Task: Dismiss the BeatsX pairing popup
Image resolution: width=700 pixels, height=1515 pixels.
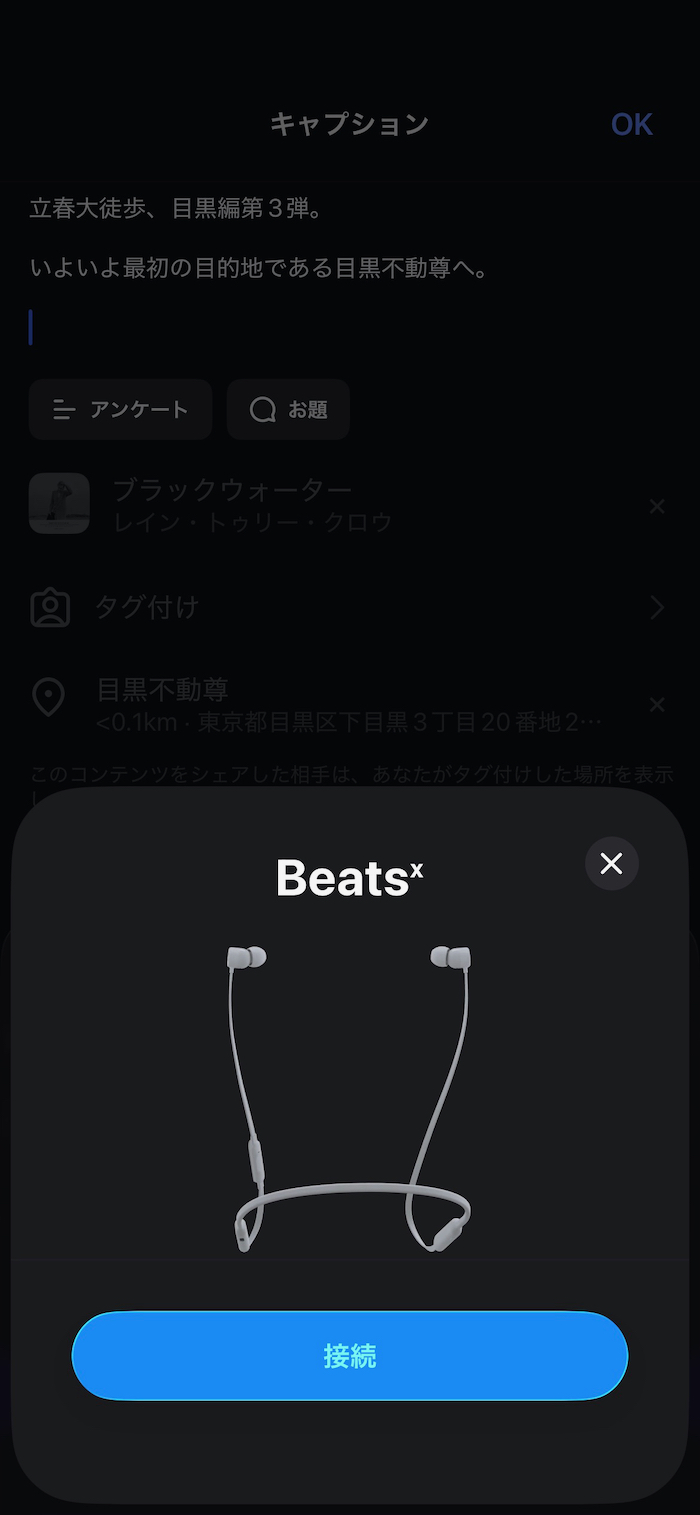Action: click(611, 863)
